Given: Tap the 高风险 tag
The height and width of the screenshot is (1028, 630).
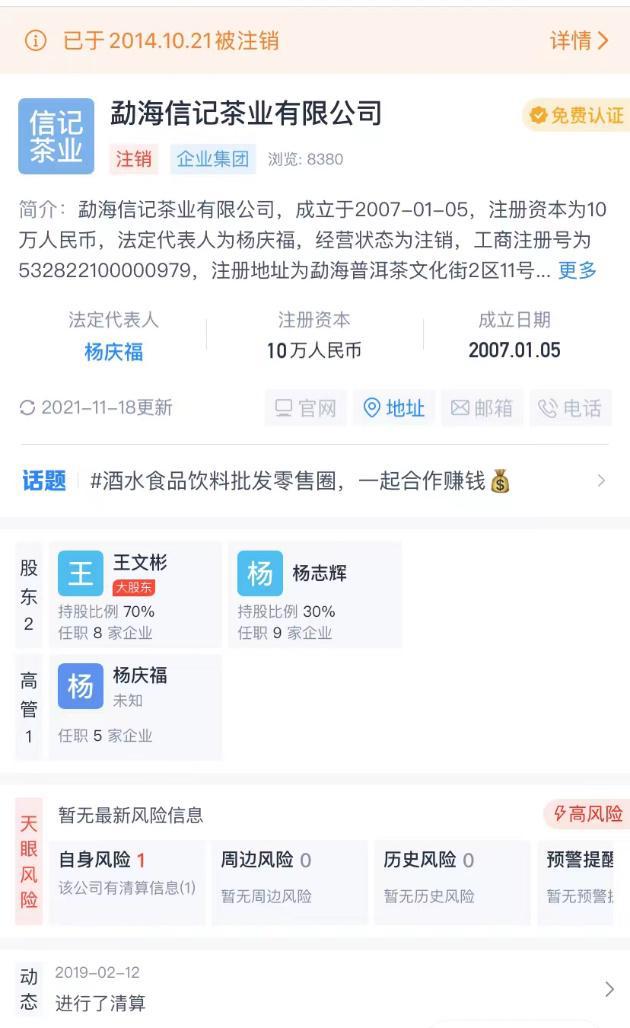Looking at the screenshot, I should point(588,814).
